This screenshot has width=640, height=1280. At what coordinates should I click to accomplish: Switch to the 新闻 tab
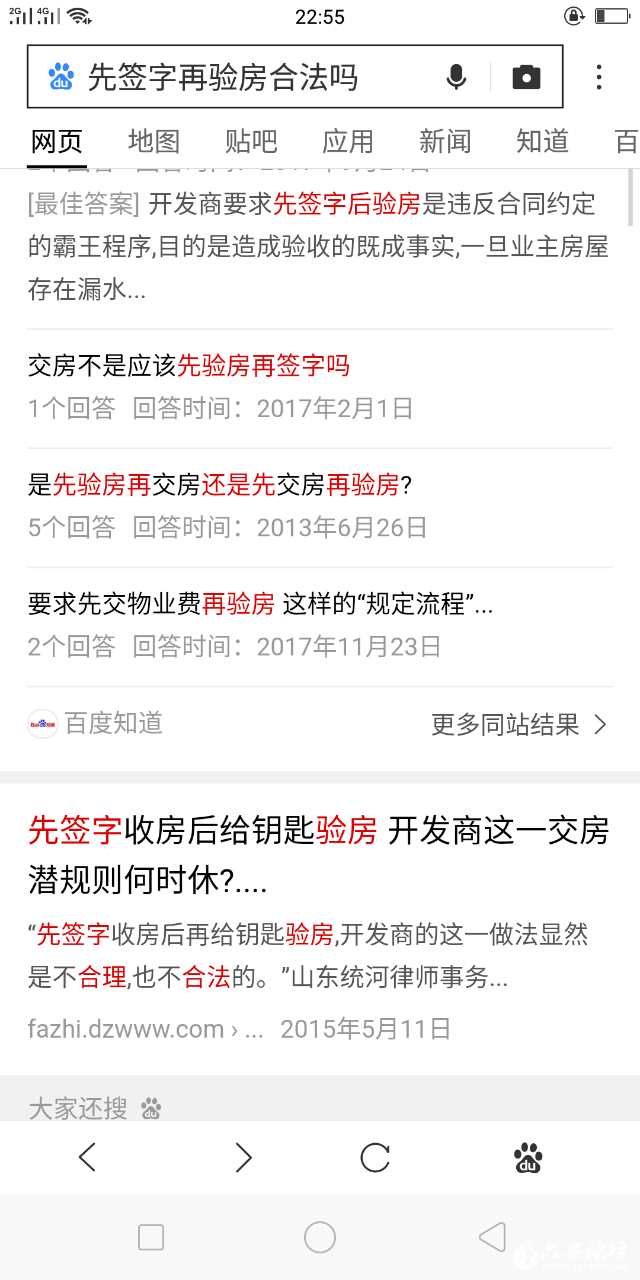(x=445, y=141)
